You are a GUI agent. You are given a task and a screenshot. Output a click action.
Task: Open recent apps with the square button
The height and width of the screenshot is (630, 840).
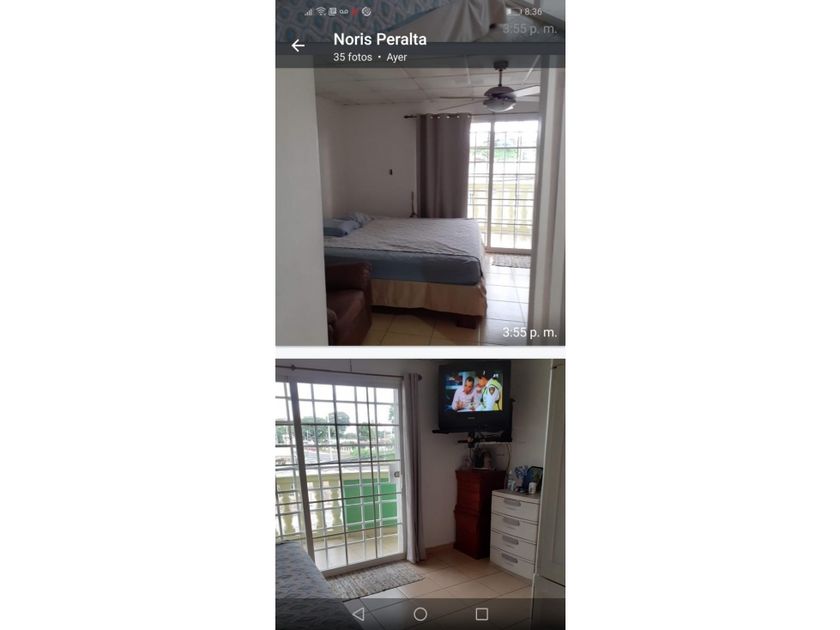482,614
